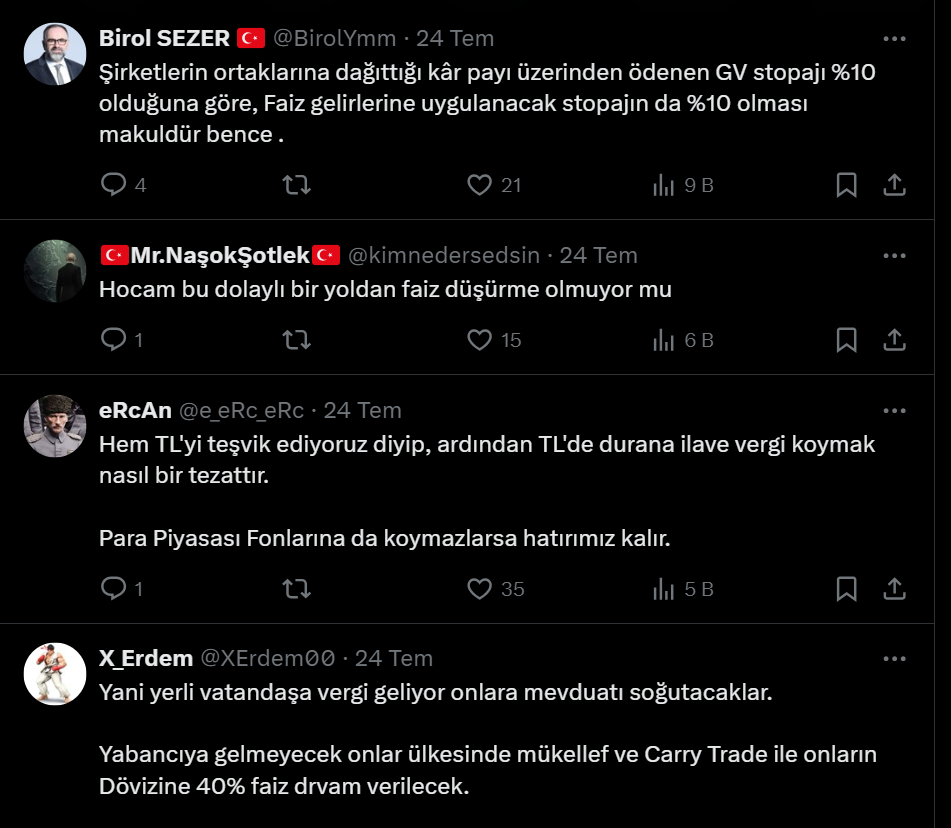Open Birol SEZER's profile picture

point(55,54)
